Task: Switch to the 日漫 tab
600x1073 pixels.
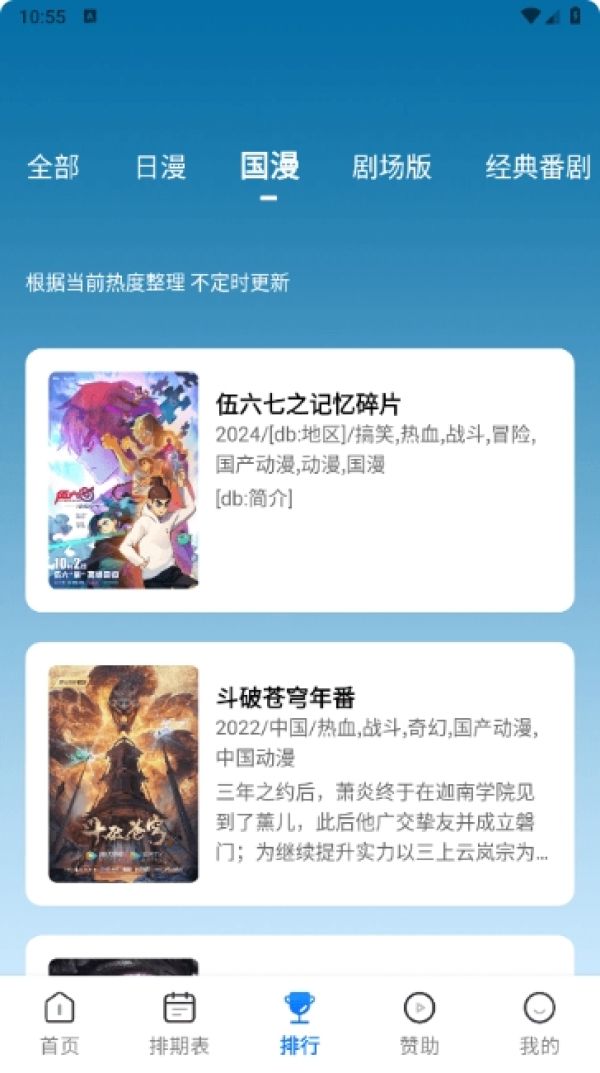Action: click(161, 167)
